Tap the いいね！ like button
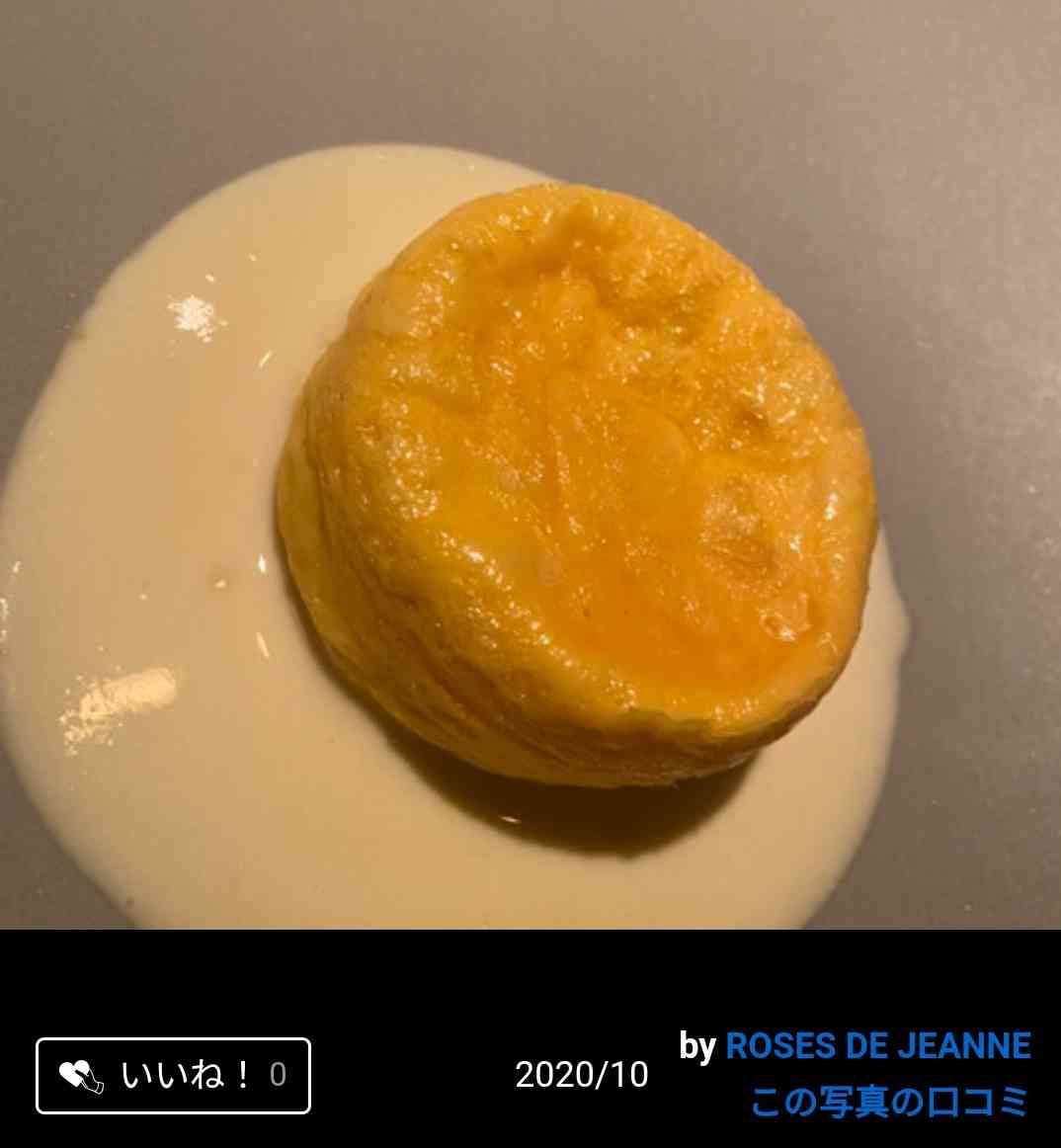Image resolution: width=1061 pixels, height=1148 pixels. 174,1075
